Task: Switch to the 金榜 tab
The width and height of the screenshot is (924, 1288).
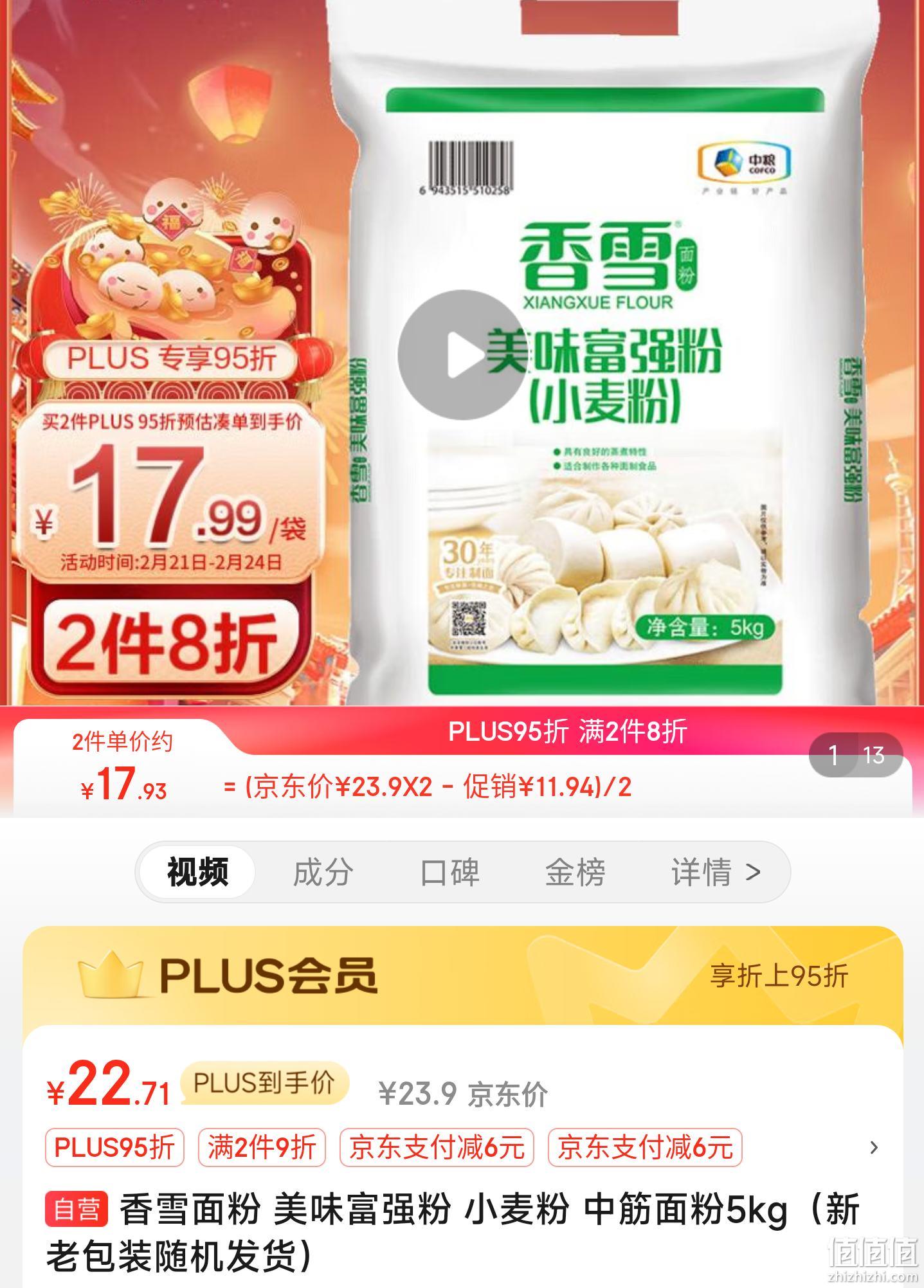Action: tap(575, 872)
